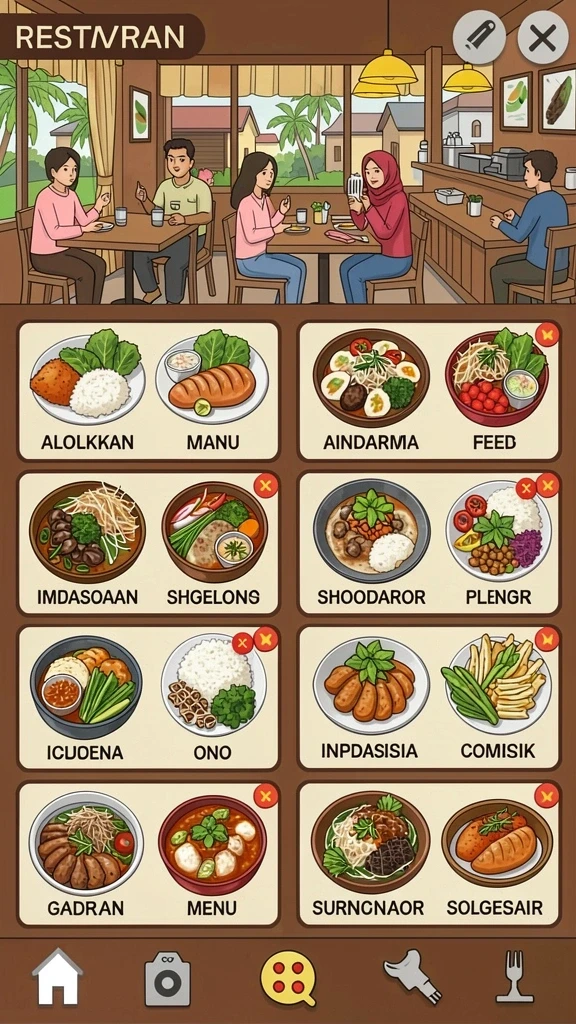Viewport: 576px width, 1024px height.
Task: Open the AINDARMA dish
Action: 371,391
